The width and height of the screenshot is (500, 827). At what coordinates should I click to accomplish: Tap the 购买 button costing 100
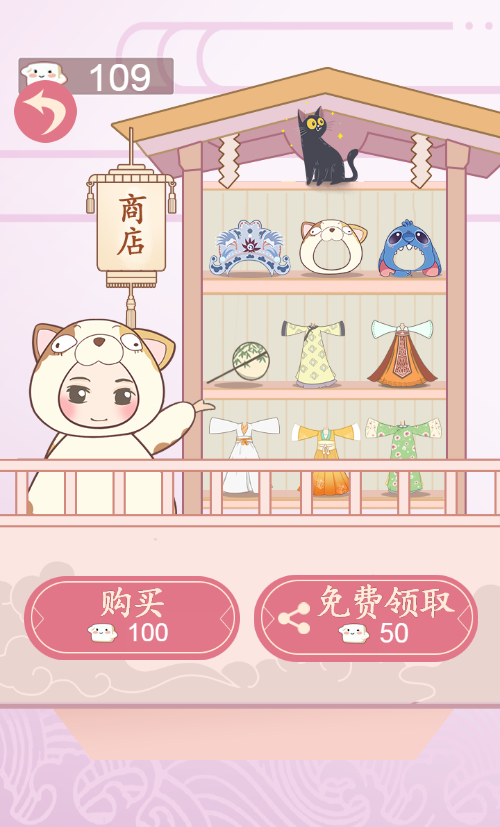point(132,618)
